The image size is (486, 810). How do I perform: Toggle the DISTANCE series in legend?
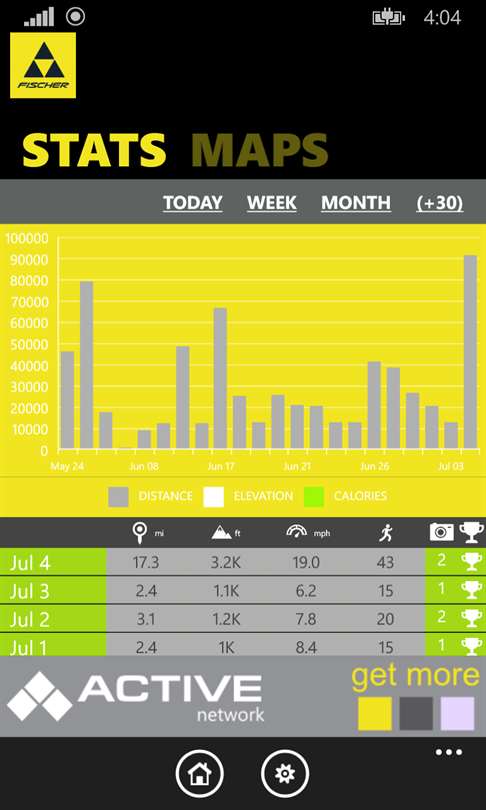click(x=150, y=496)
